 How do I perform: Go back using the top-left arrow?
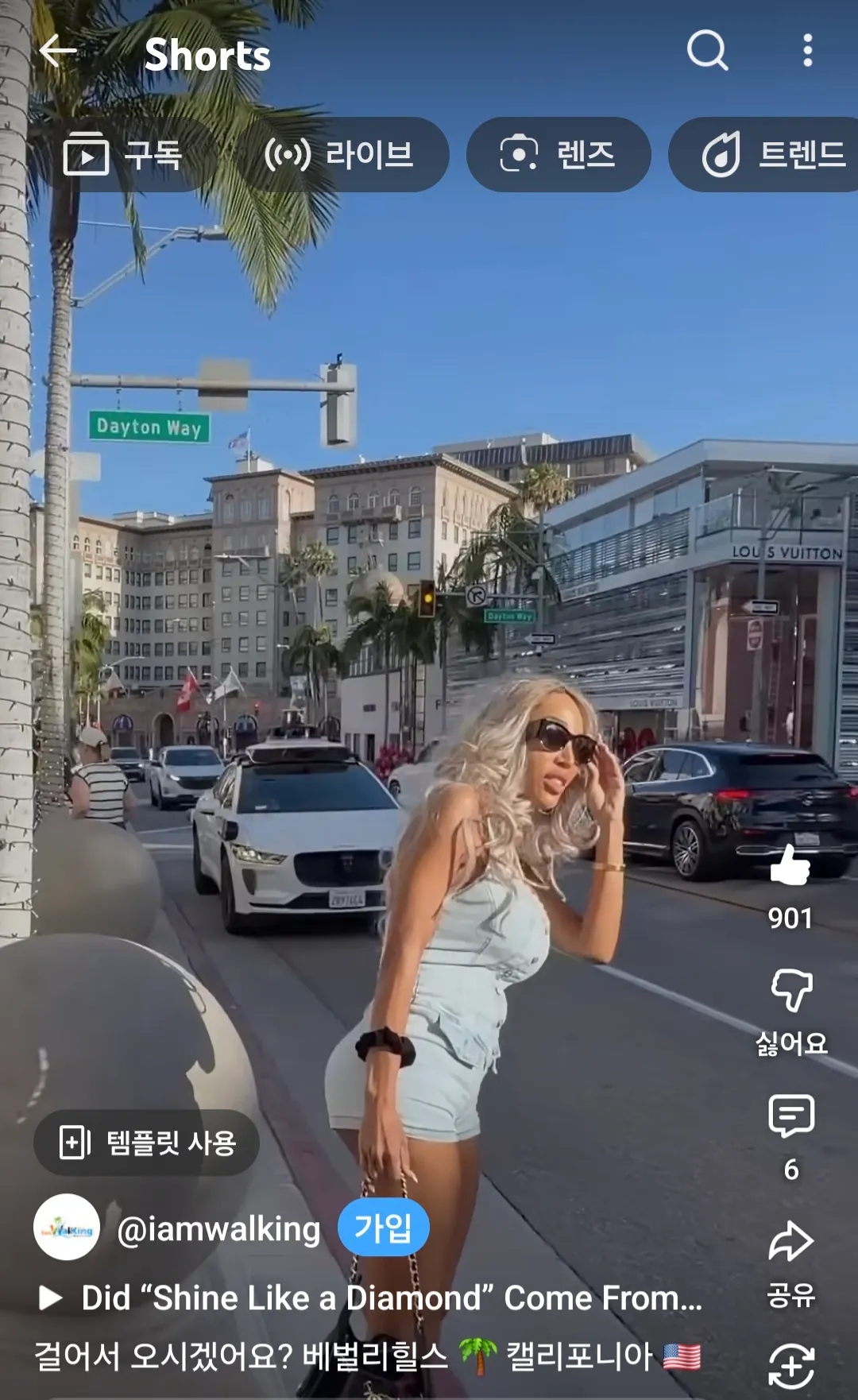[x=58, y=51]
